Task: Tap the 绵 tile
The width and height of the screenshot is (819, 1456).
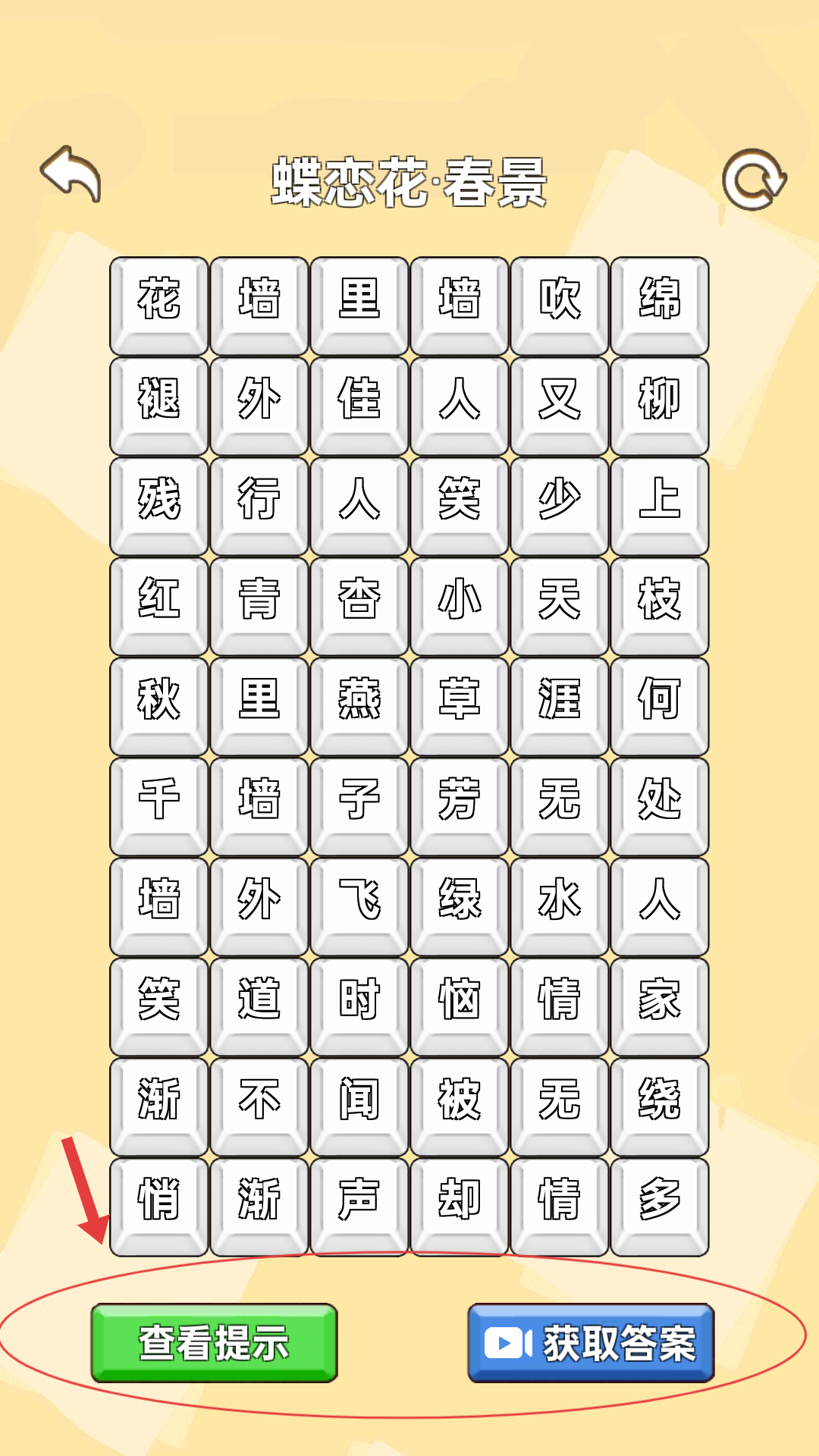Action: 660,306
